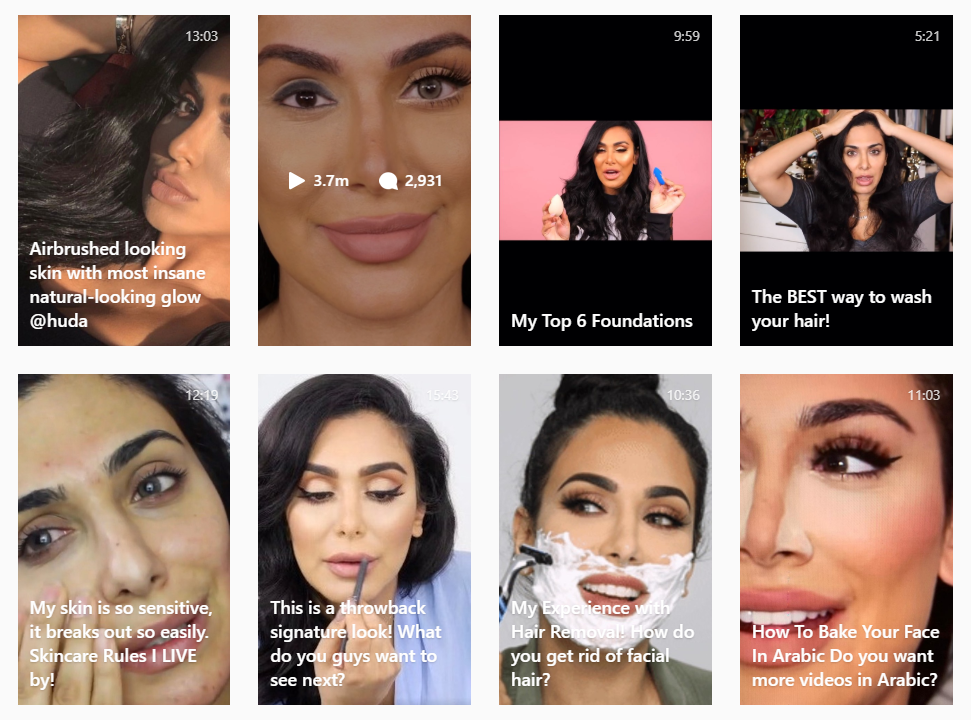Watch 'The BEST way to wash your hair!'
This screenshot has width=971, height=720.
pyautogui.click(x=846, y=180)
